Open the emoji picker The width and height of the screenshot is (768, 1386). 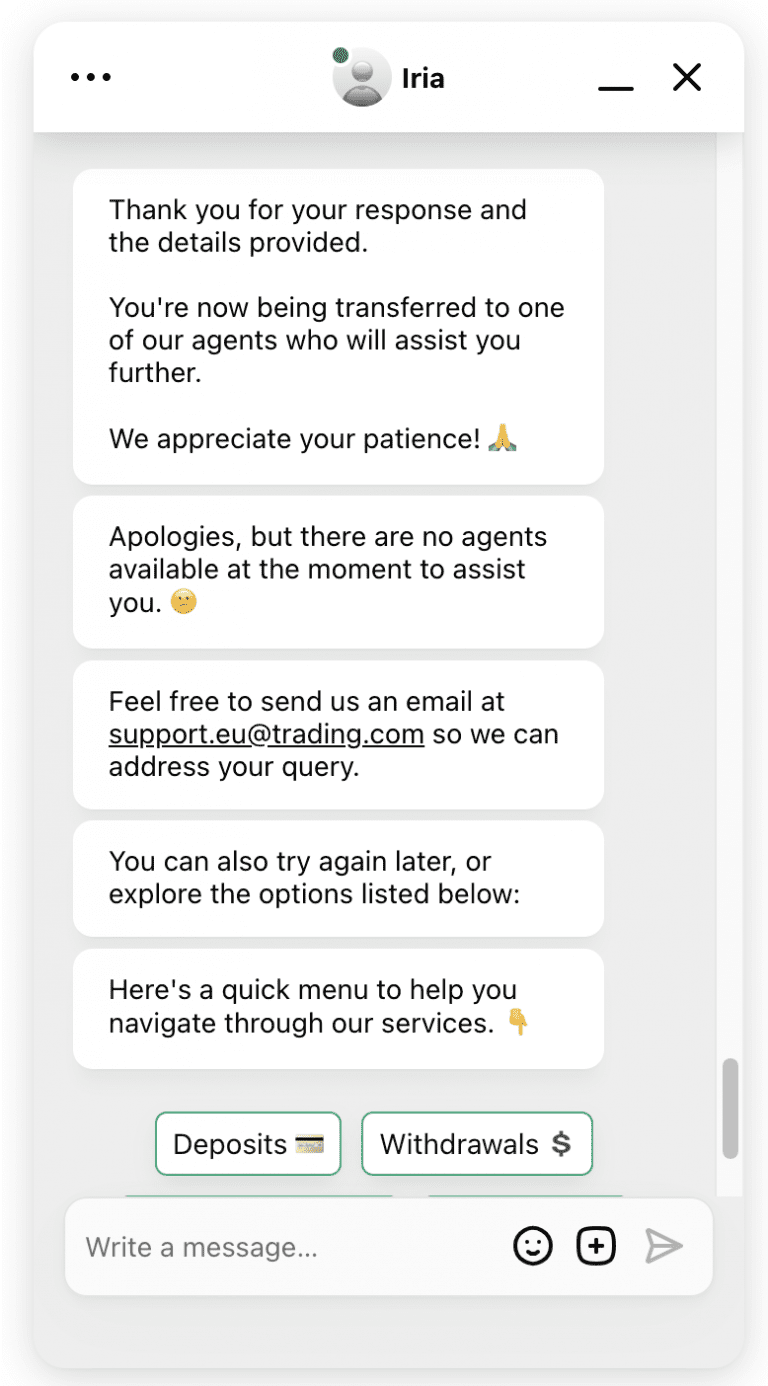pyautogui.click(x=532, y=1246)
